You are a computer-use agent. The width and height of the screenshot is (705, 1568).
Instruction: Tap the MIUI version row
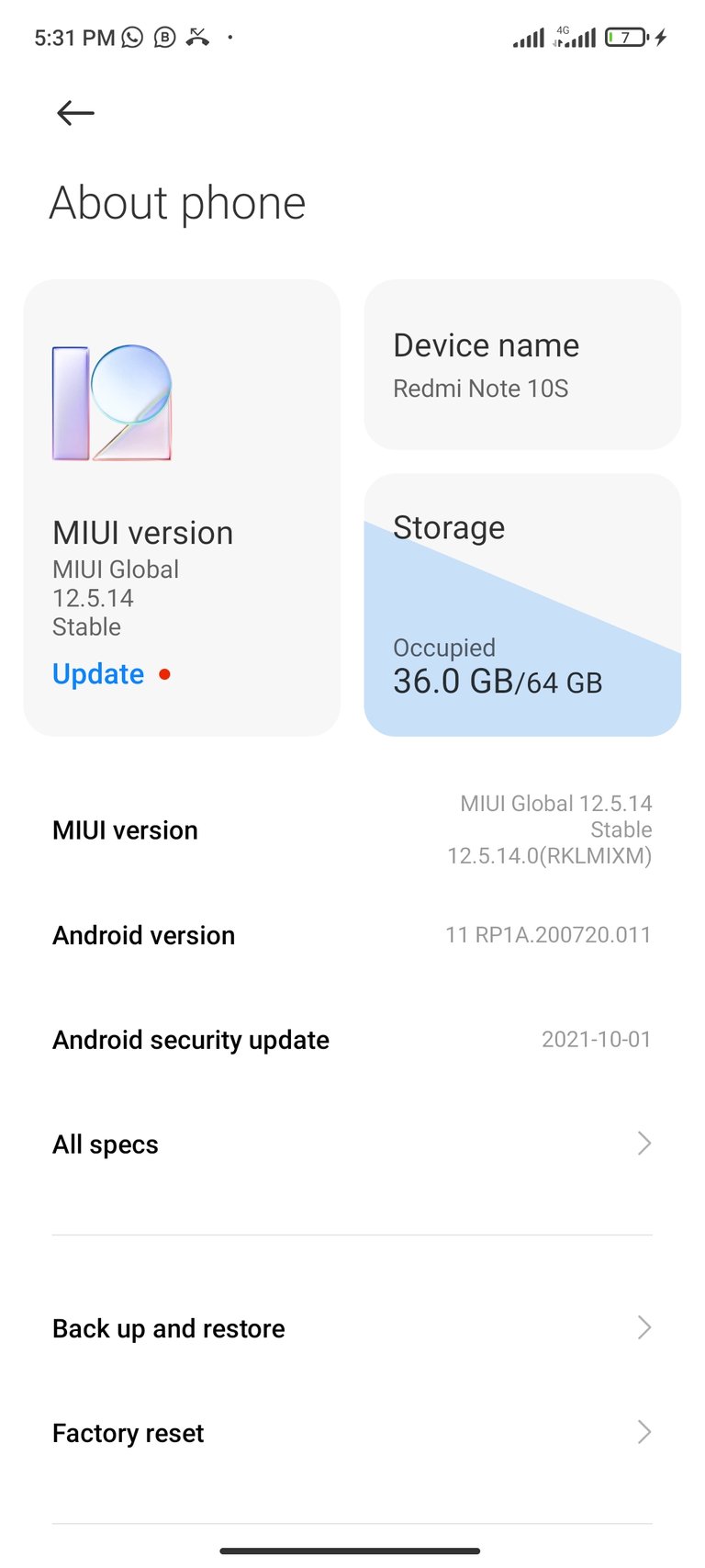[x=352, y=830]
